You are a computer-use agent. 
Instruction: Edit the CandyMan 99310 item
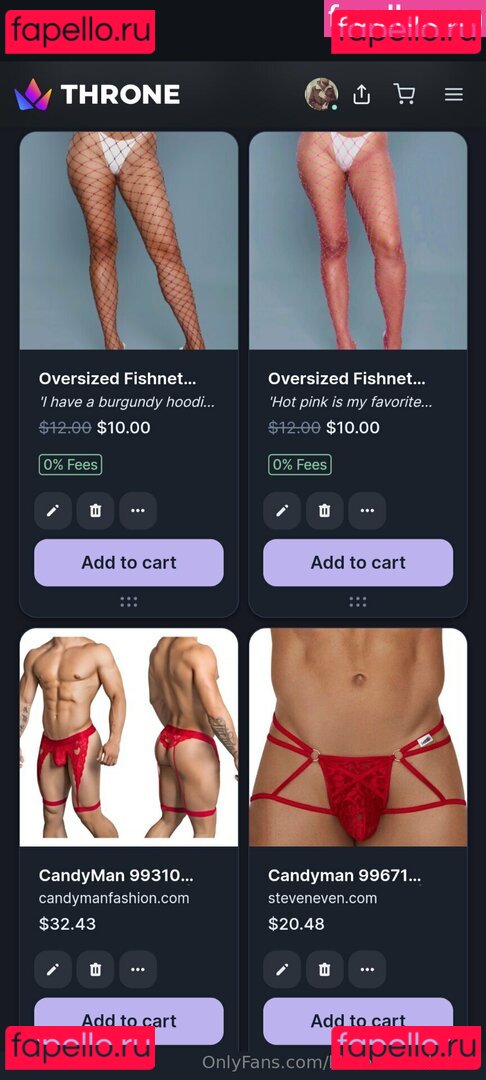(53, 970)
